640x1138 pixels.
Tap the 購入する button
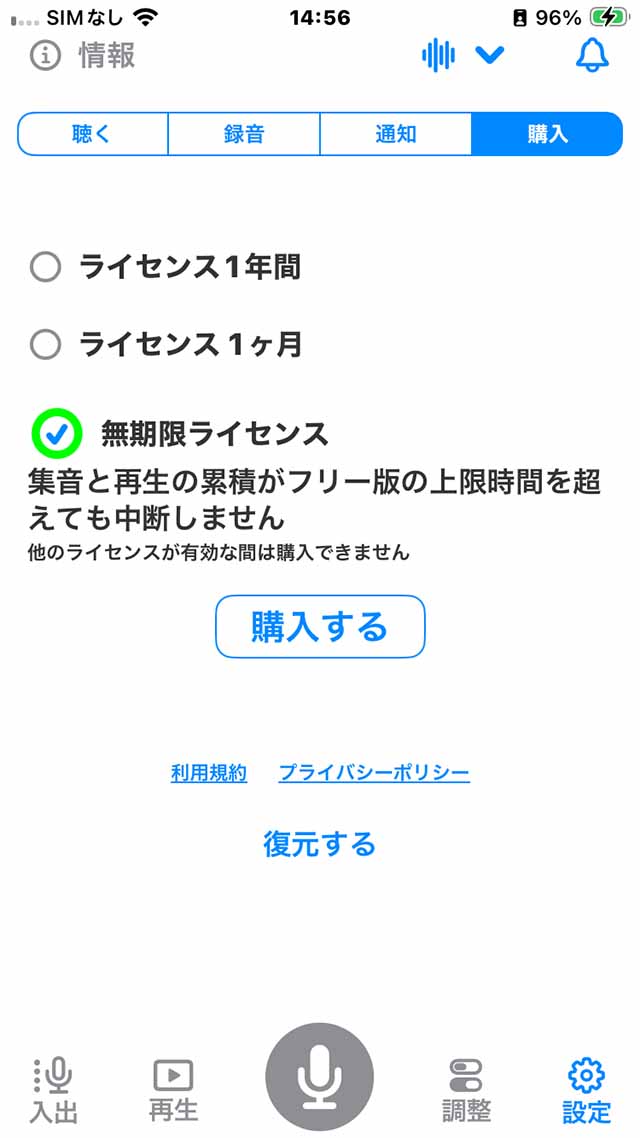[320, 627]
